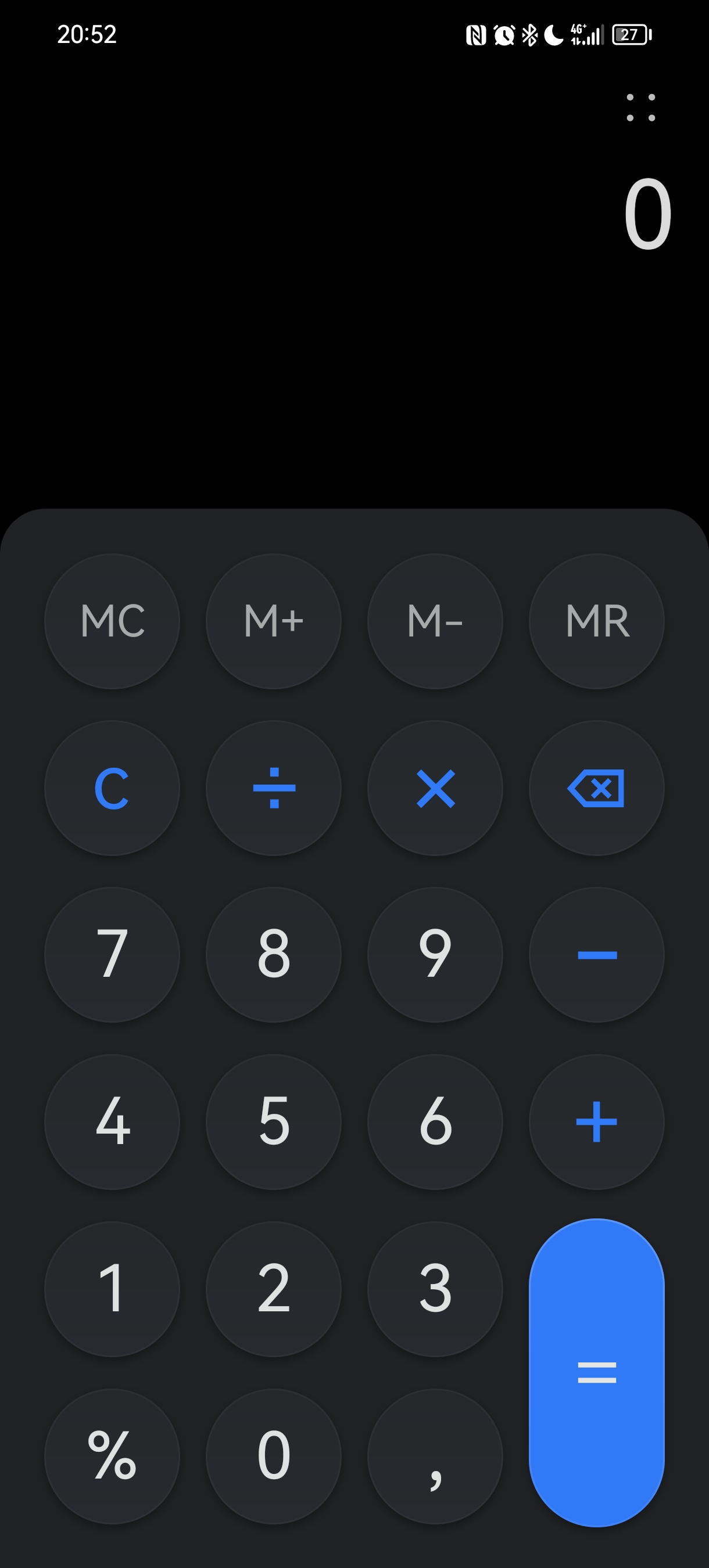Viewport: 709px width, 1568px height.
Task: Select the minus operator
Action: (x=596, y=954)
